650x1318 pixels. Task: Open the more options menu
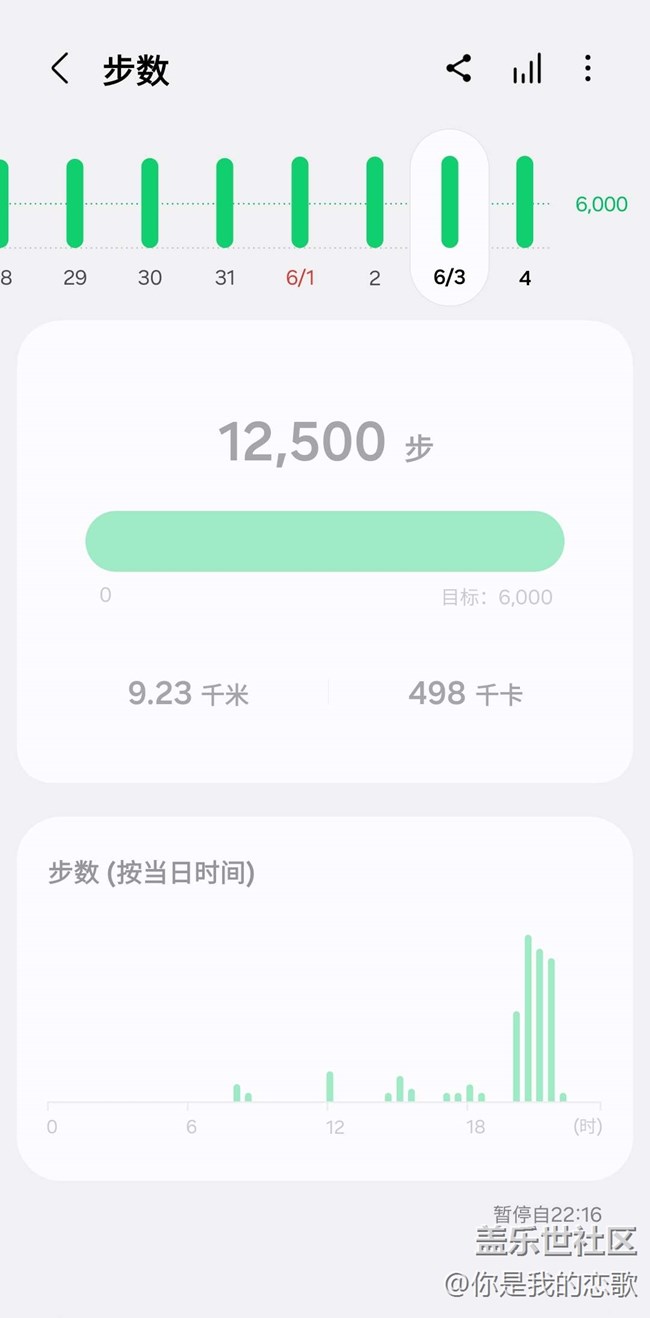coord(587,69)
